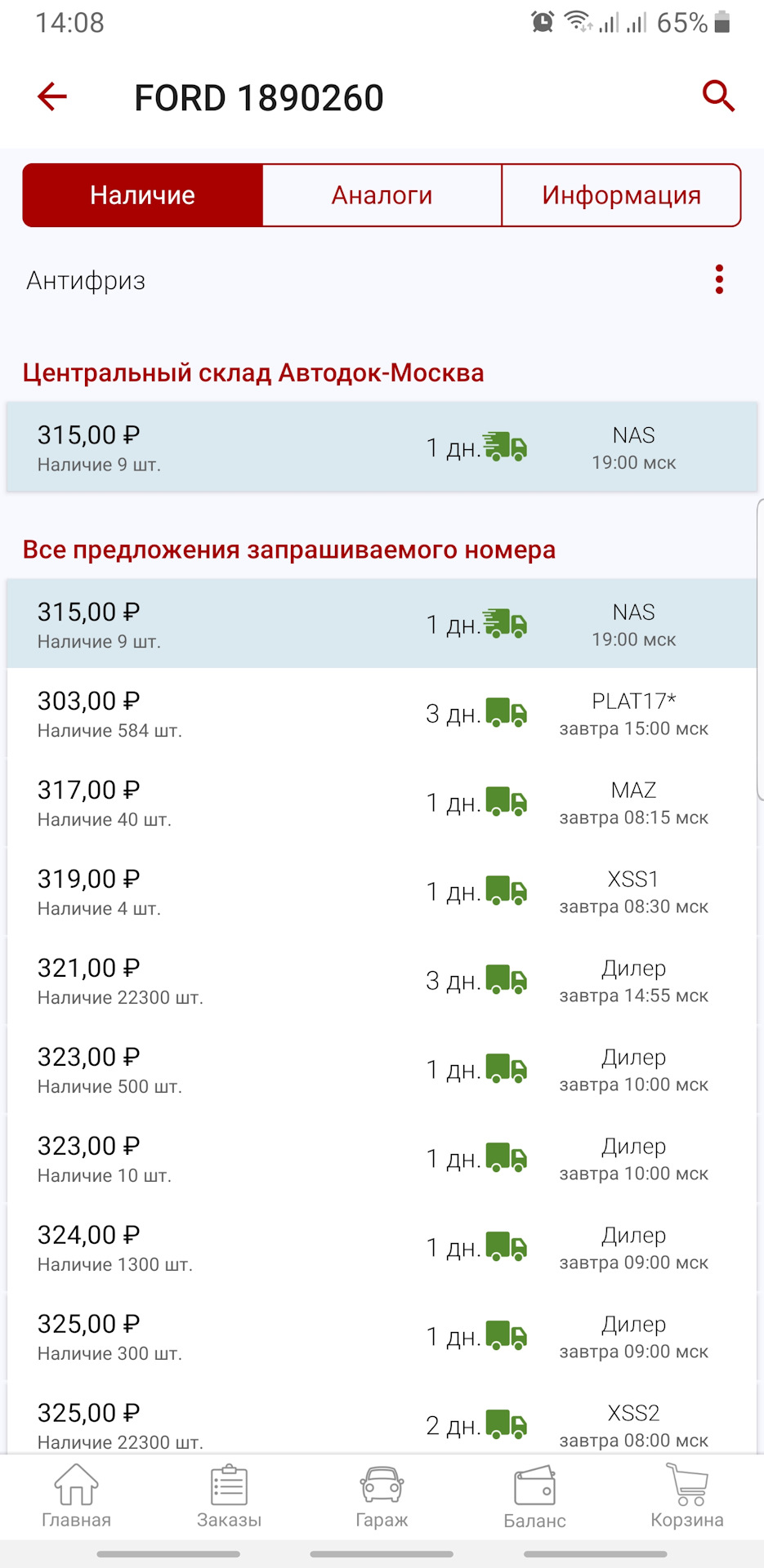The height and width of the screenshot is (1568, 764).
Task: View the Корзина cart
Action: tap(686, 1497)
